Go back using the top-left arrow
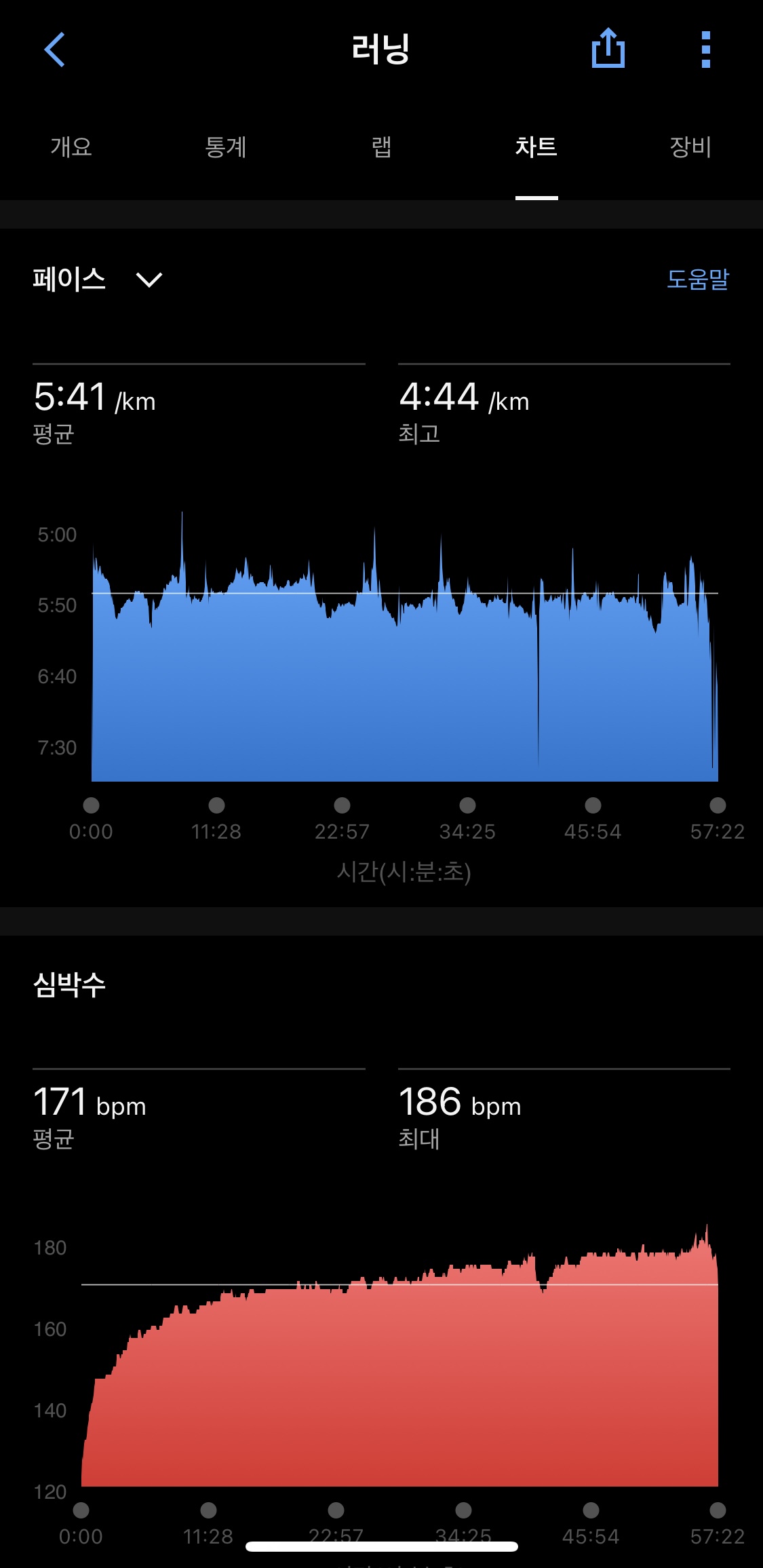 pyautogui.click(x=54, y=50)
